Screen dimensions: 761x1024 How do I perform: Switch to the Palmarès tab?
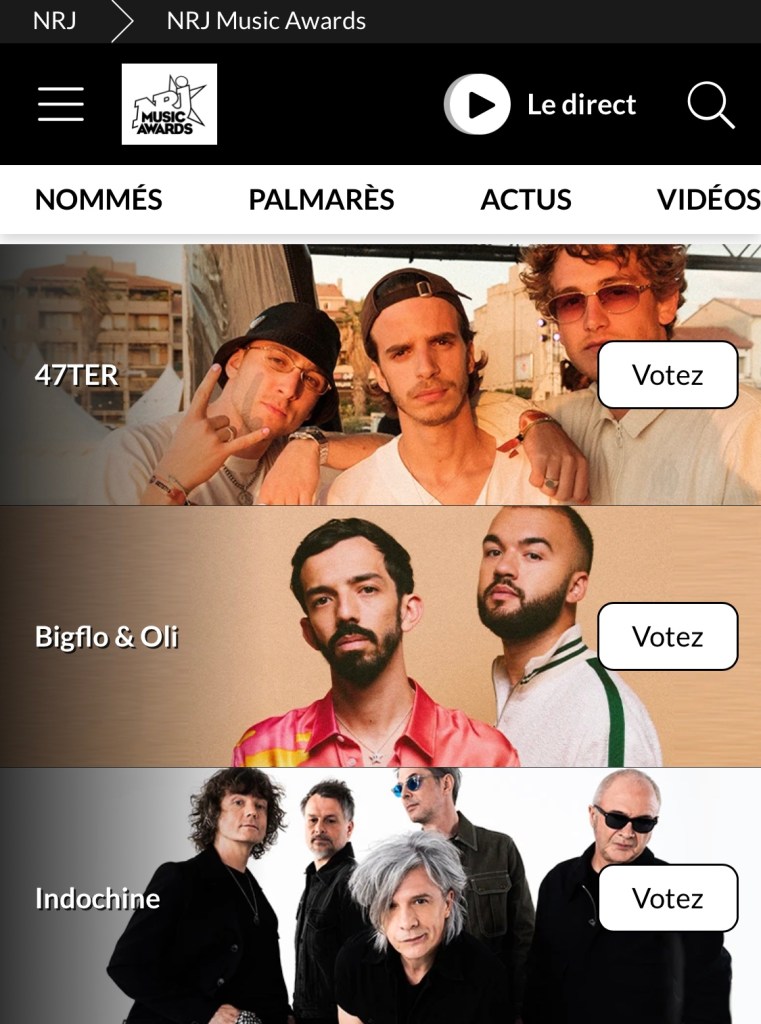[321, 199]
